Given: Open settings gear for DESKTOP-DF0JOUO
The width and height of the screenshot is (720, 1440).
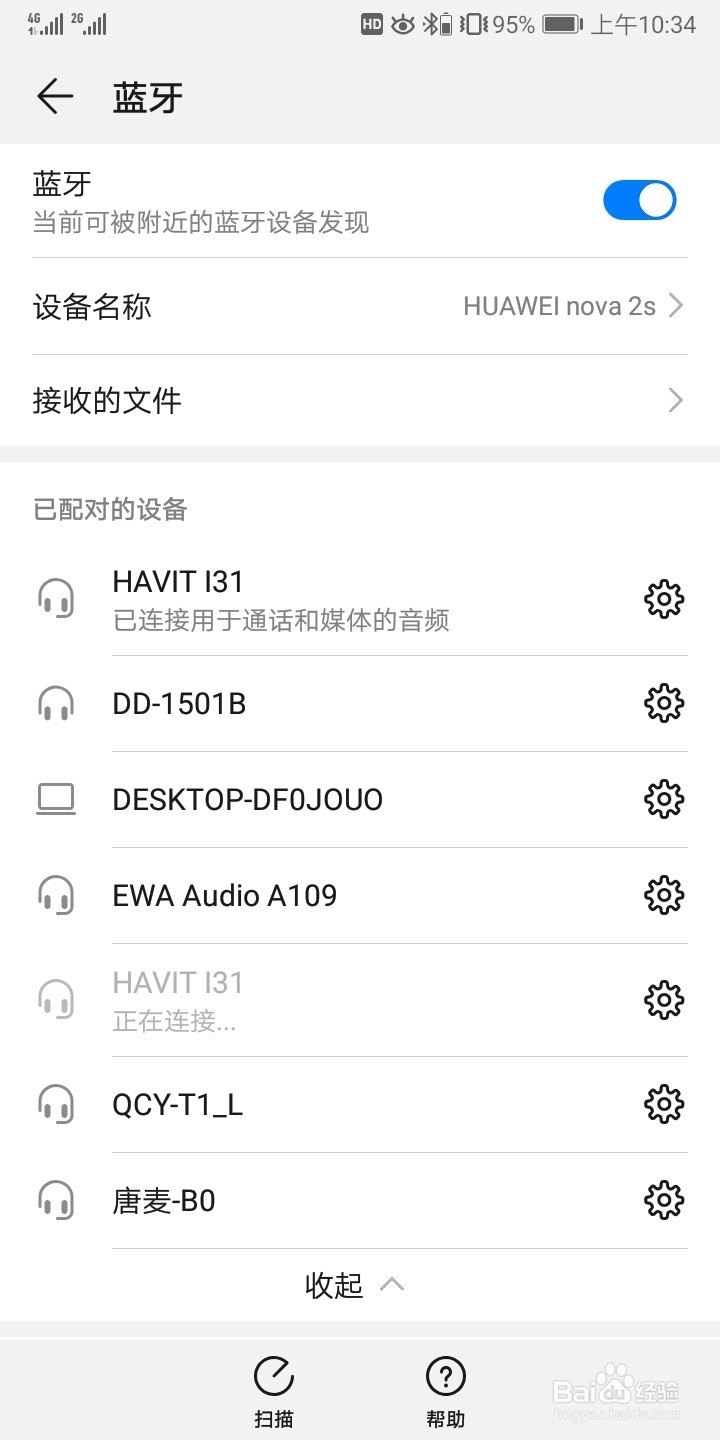Looking at the screenshot, I should coord(663,800).
